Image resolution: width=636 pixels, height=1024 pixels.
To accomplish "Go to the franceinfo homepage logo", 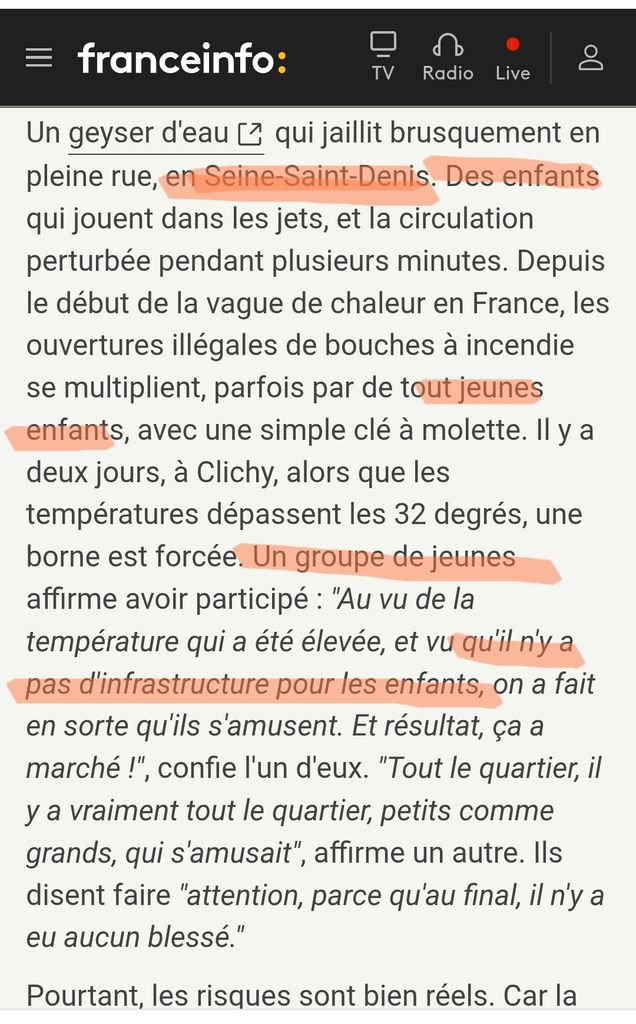I will tap(182, 59).
